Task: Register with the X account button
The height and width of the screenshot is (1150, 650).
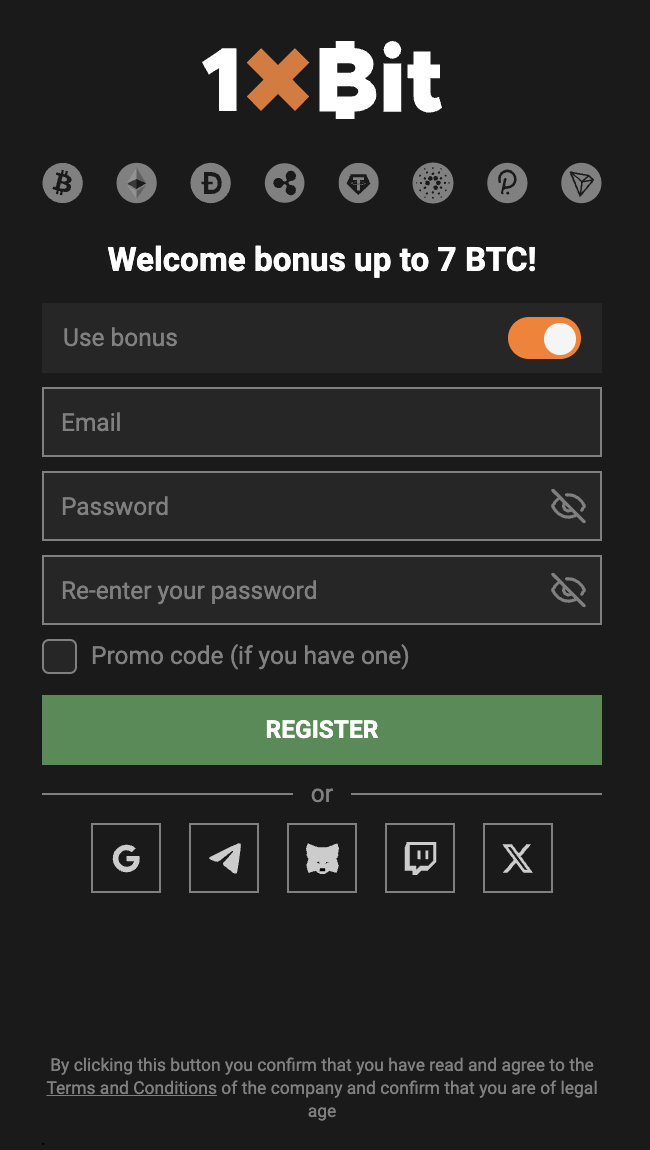Action: pyautogui.click(x=517, y=858)
